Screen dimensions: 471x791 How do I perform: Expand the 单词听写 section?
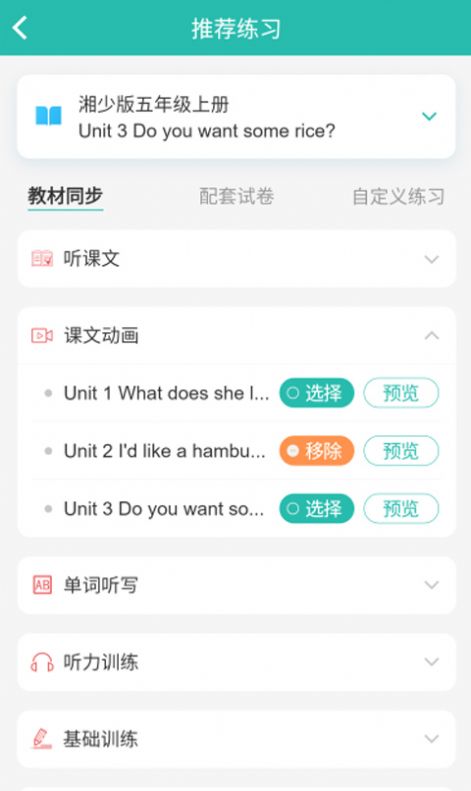(x=236, y=585)
